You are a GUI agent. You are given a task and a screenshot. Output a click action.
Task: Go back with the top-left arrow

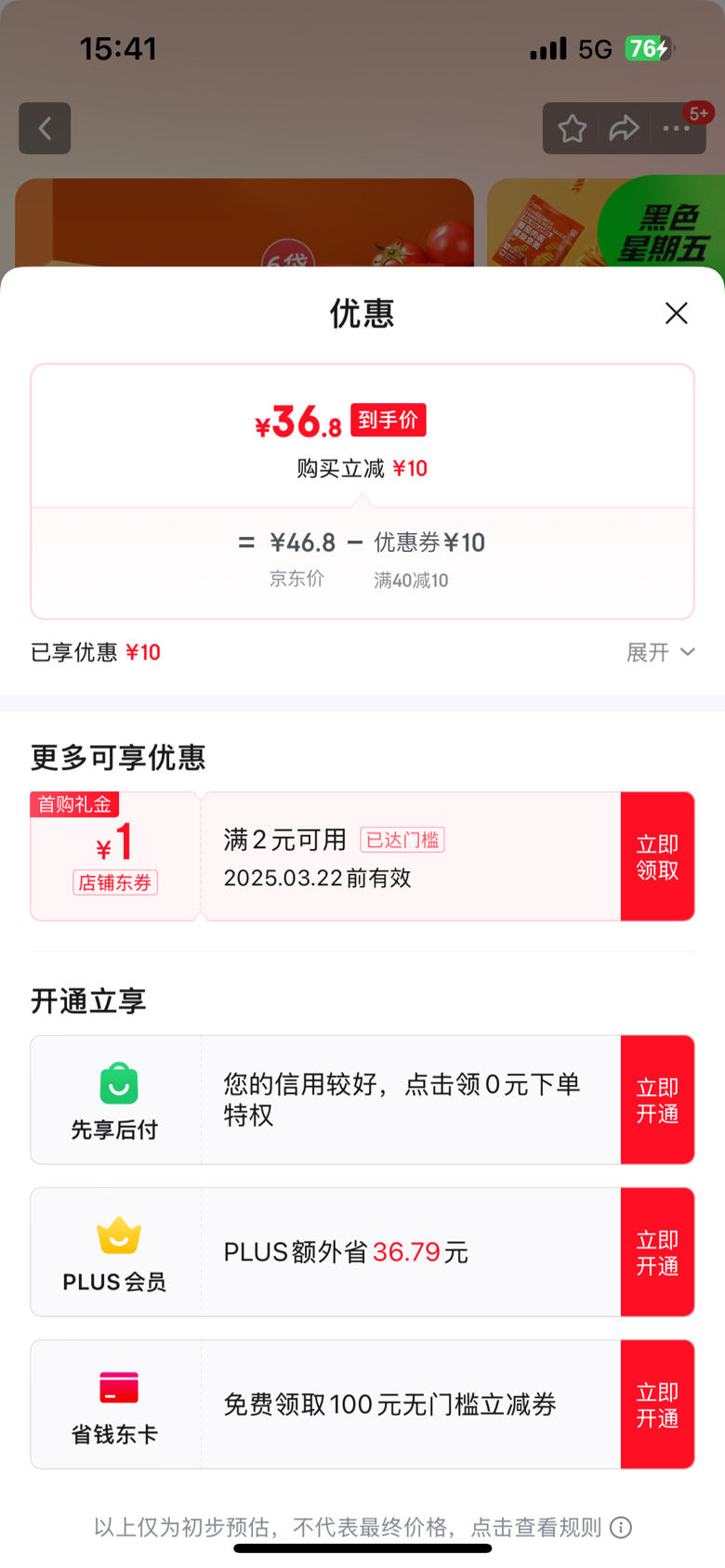(45, 128)
